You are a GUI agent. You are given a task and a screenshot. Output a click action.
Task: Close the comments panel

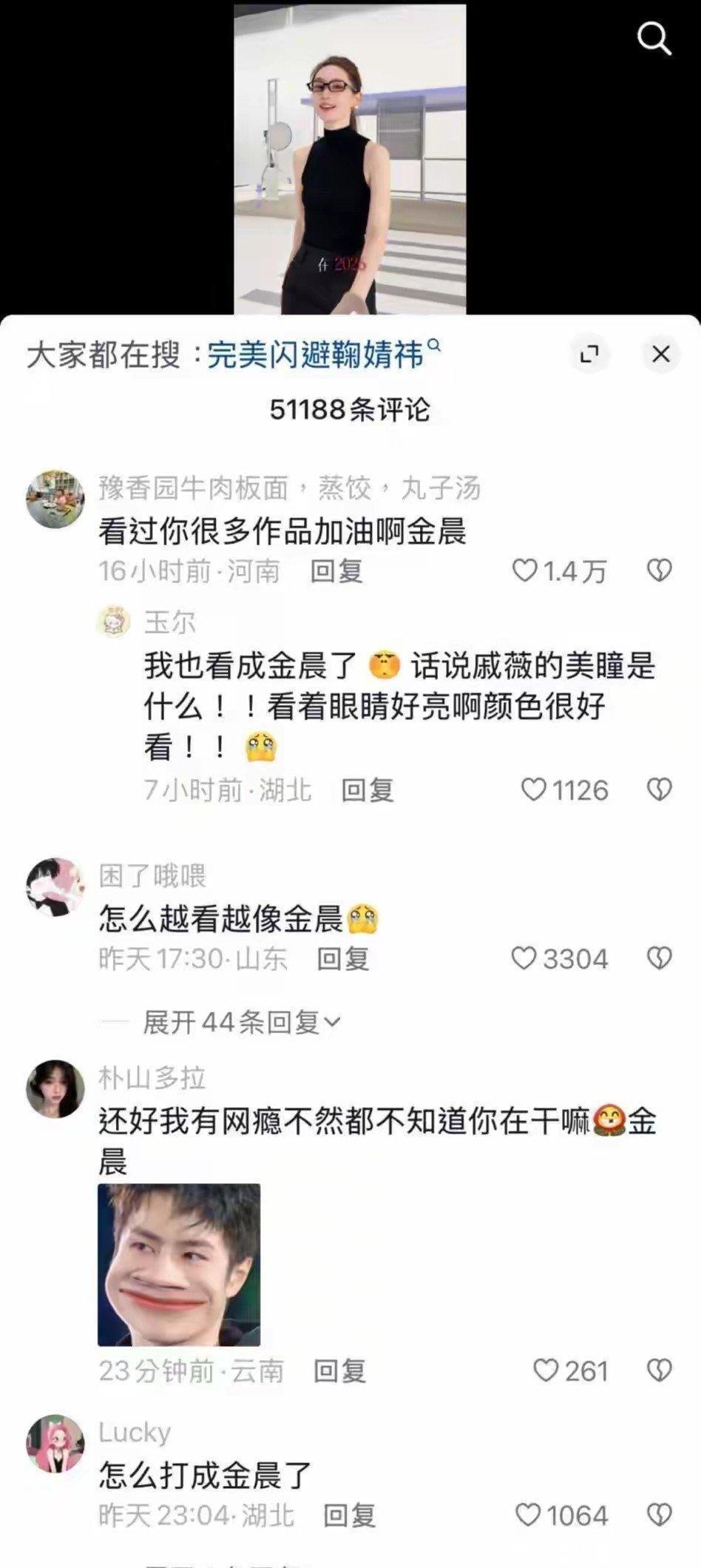coord(660,354)
